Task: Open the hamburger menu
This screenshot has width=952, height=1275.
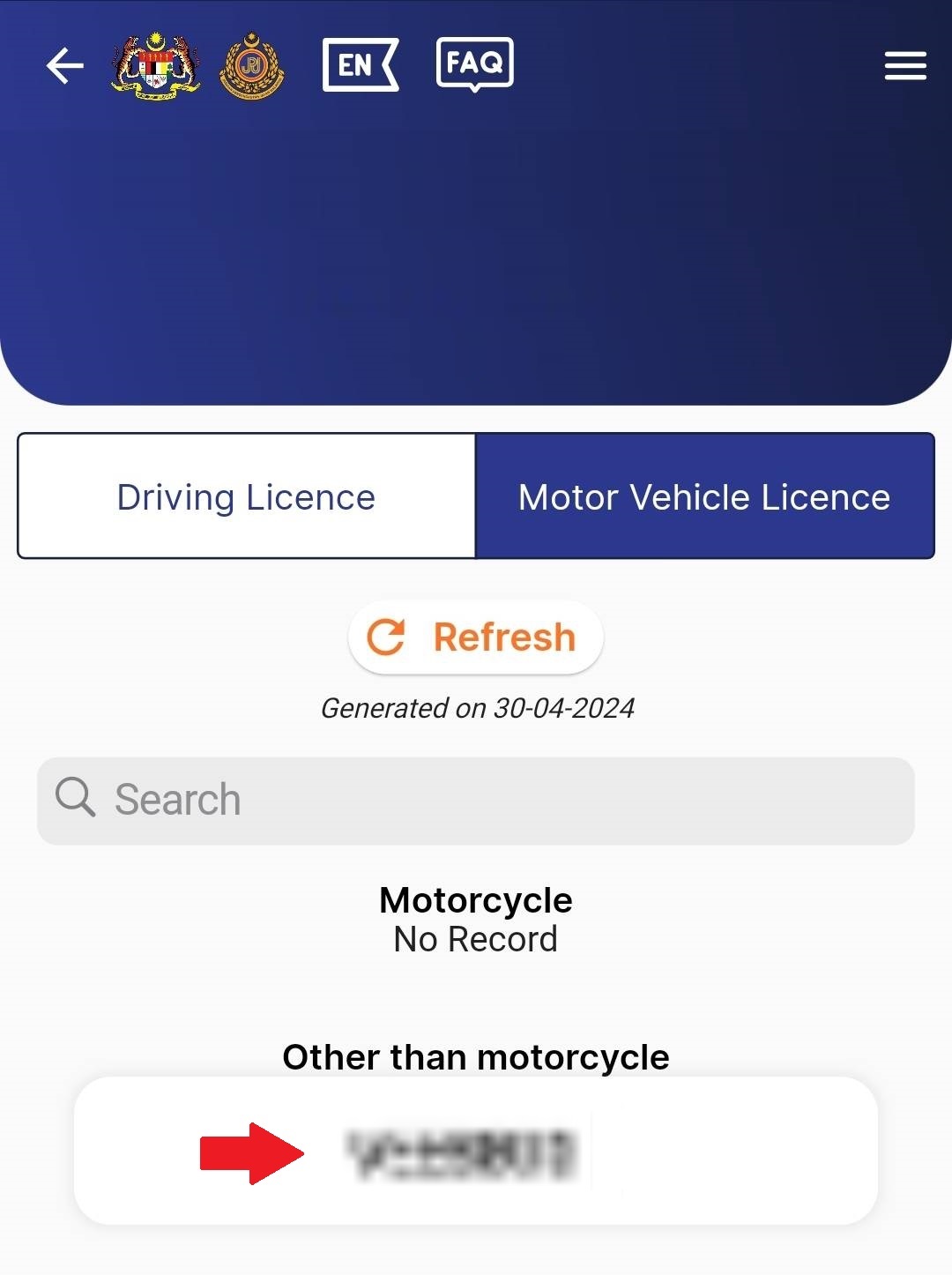Action: pyautogui.click(x=905, y=65)
